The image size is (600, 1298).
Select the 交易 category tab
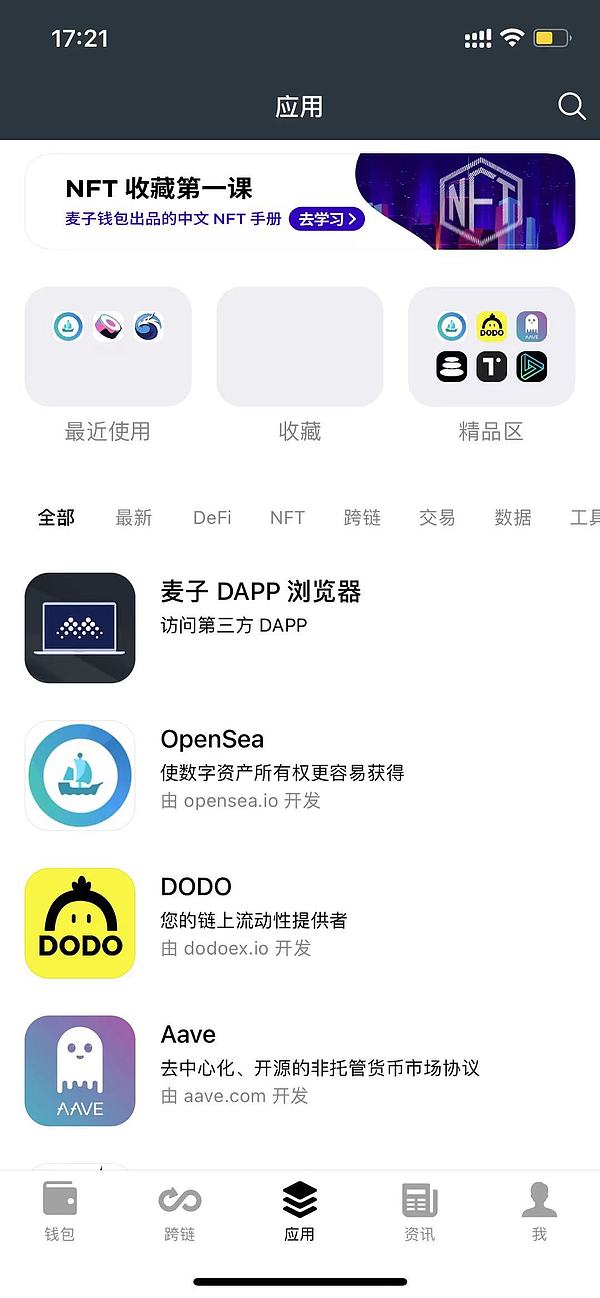click(437, 517)
